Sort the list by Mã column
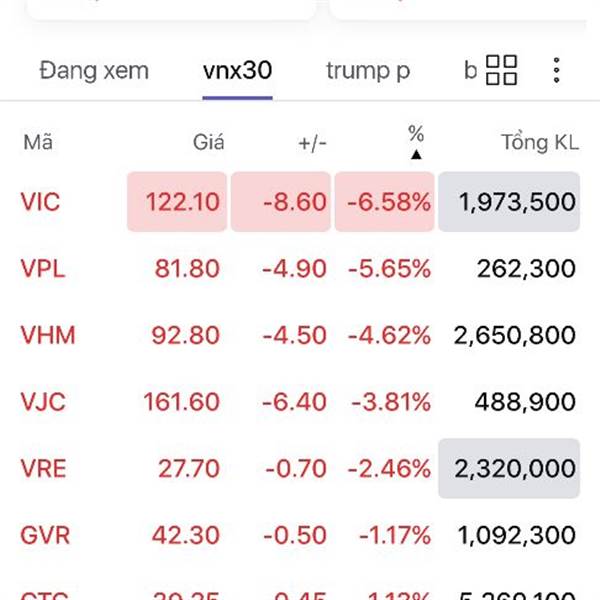 [37, 143]
